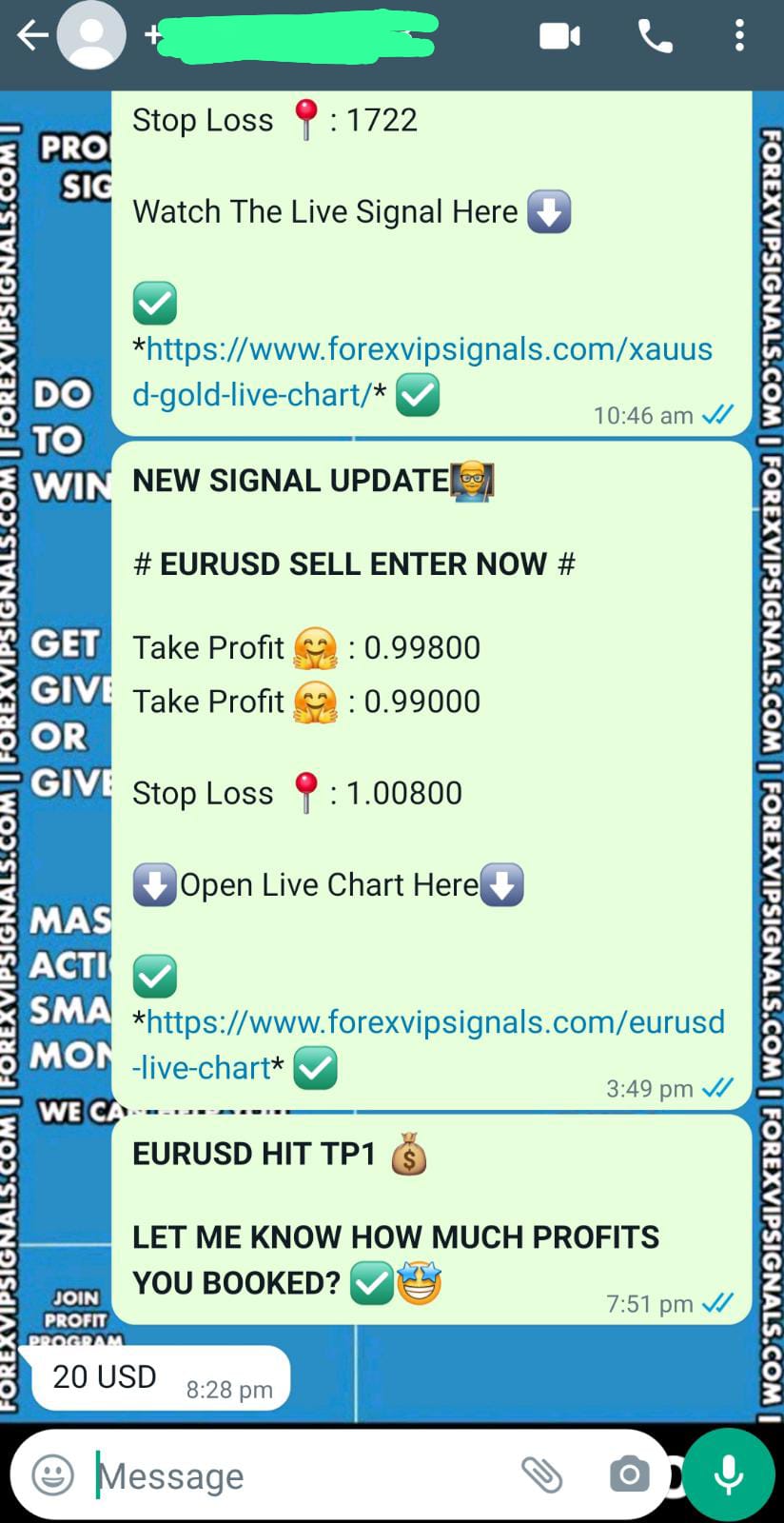Start a video call

pos(559,36)
